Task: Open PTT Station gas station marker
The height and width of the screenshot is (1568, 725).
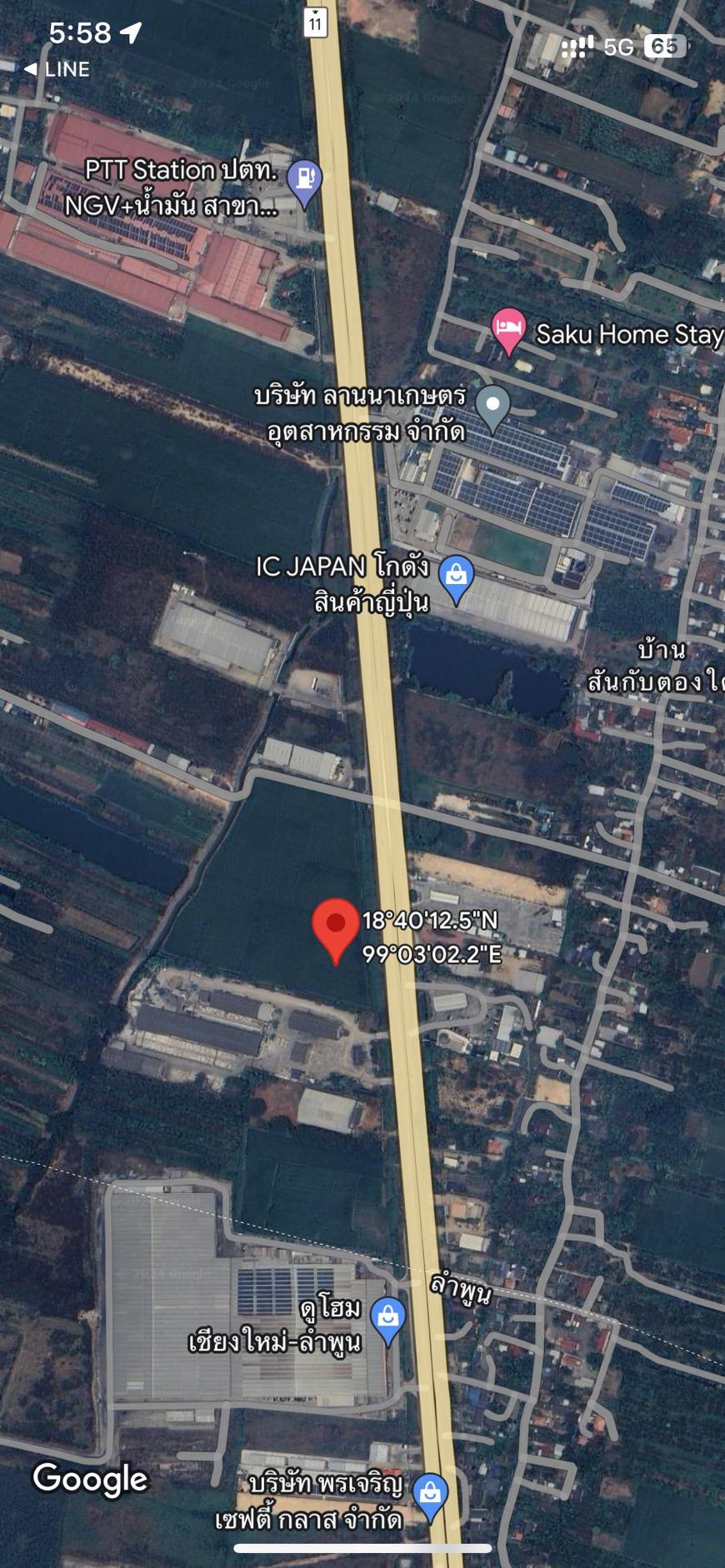Action: 304,182
